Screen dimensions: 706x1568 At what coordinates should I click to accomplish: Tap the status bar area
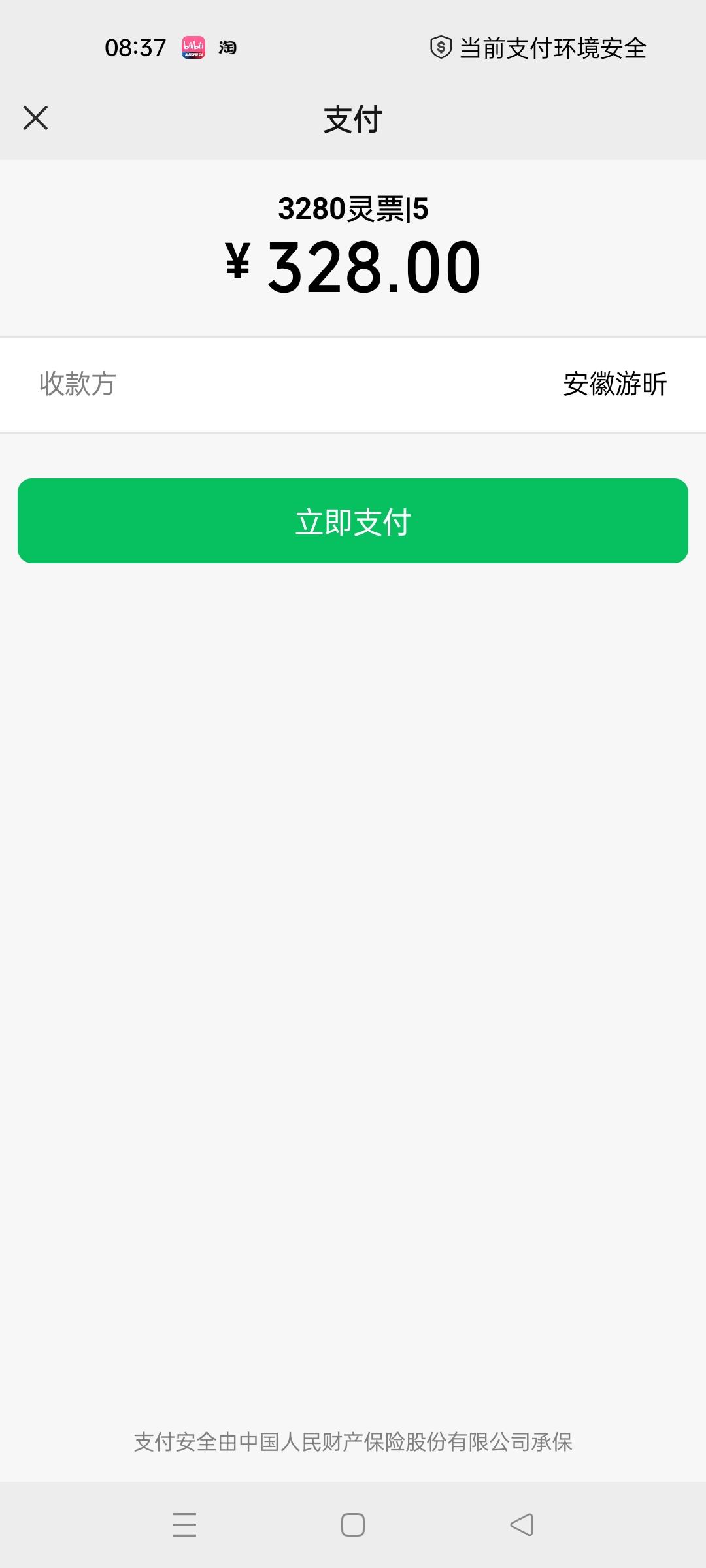(353, 47)
